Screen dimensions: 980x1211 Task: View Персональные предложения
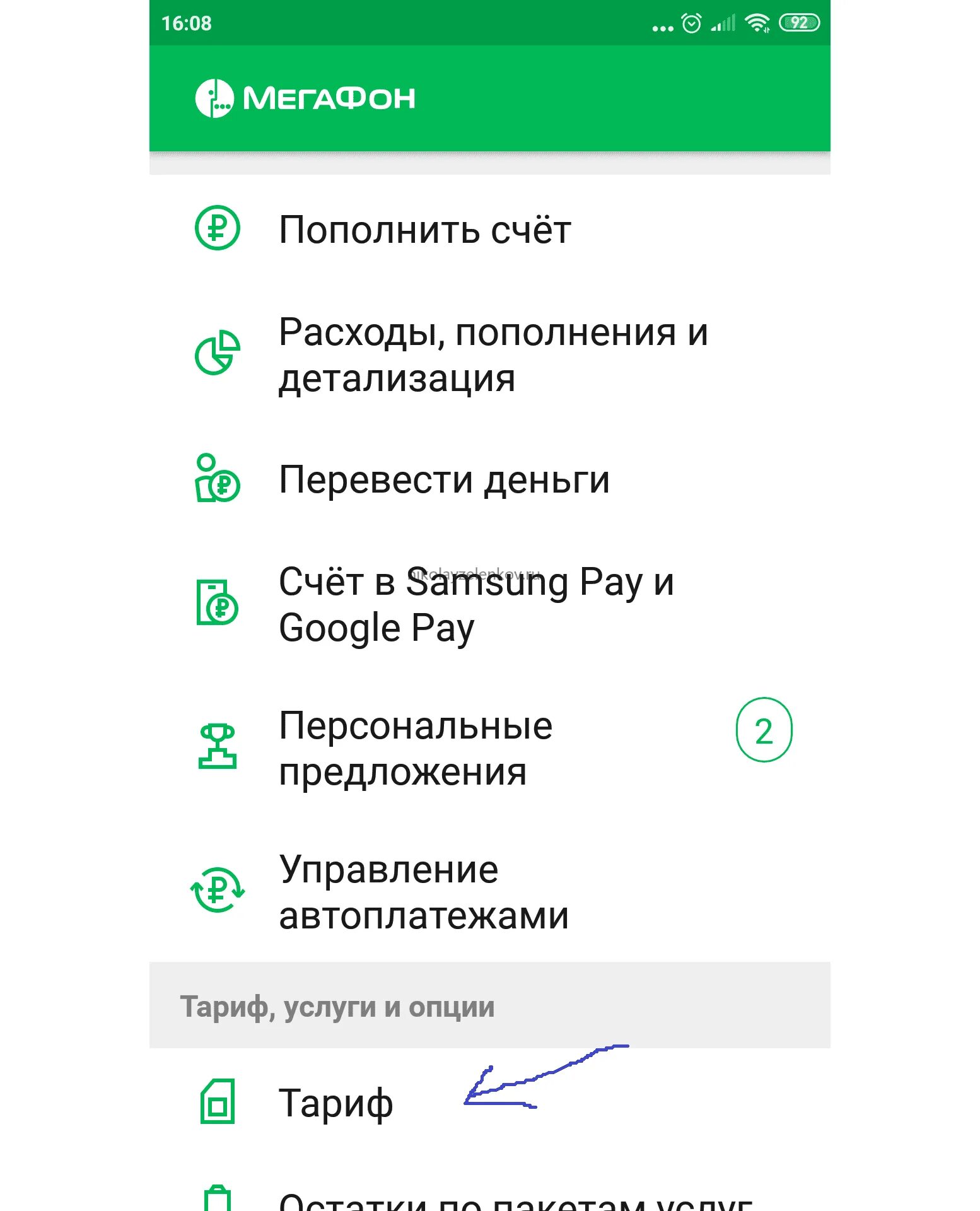[x=416, y=749]
